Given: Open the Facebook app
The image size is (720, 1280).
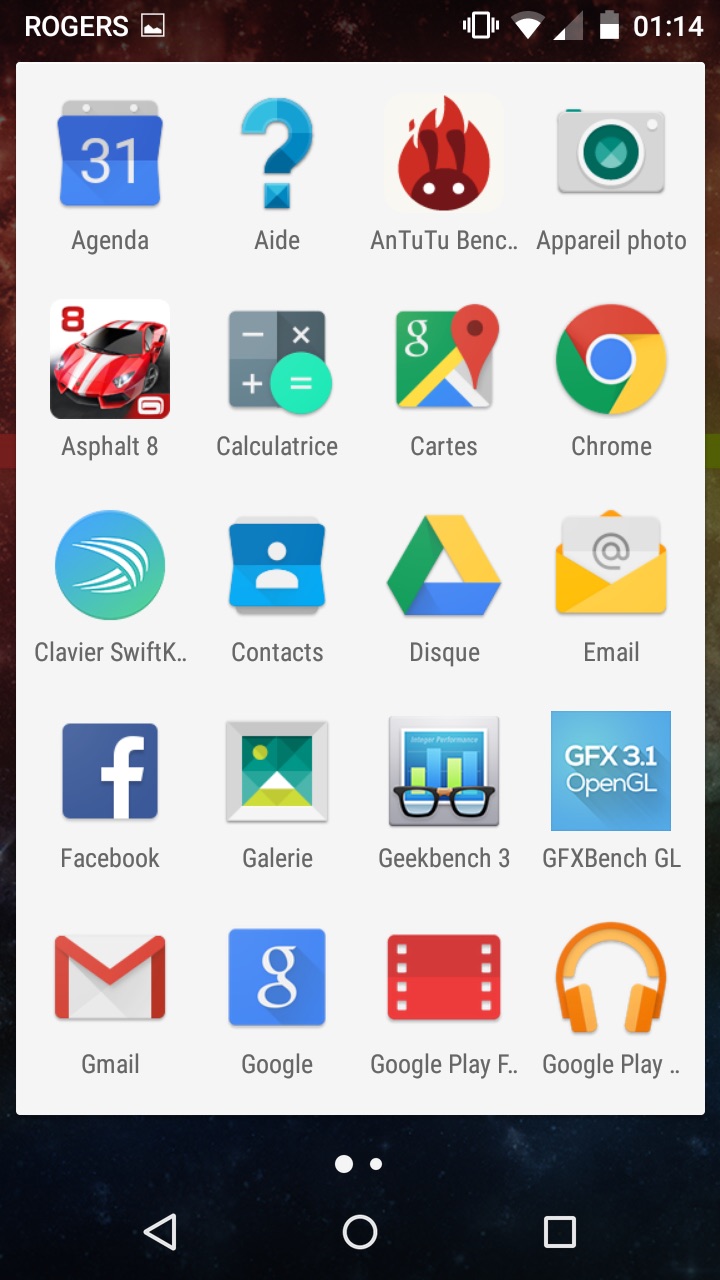Looking at the screenshot, I should (110, 772).
